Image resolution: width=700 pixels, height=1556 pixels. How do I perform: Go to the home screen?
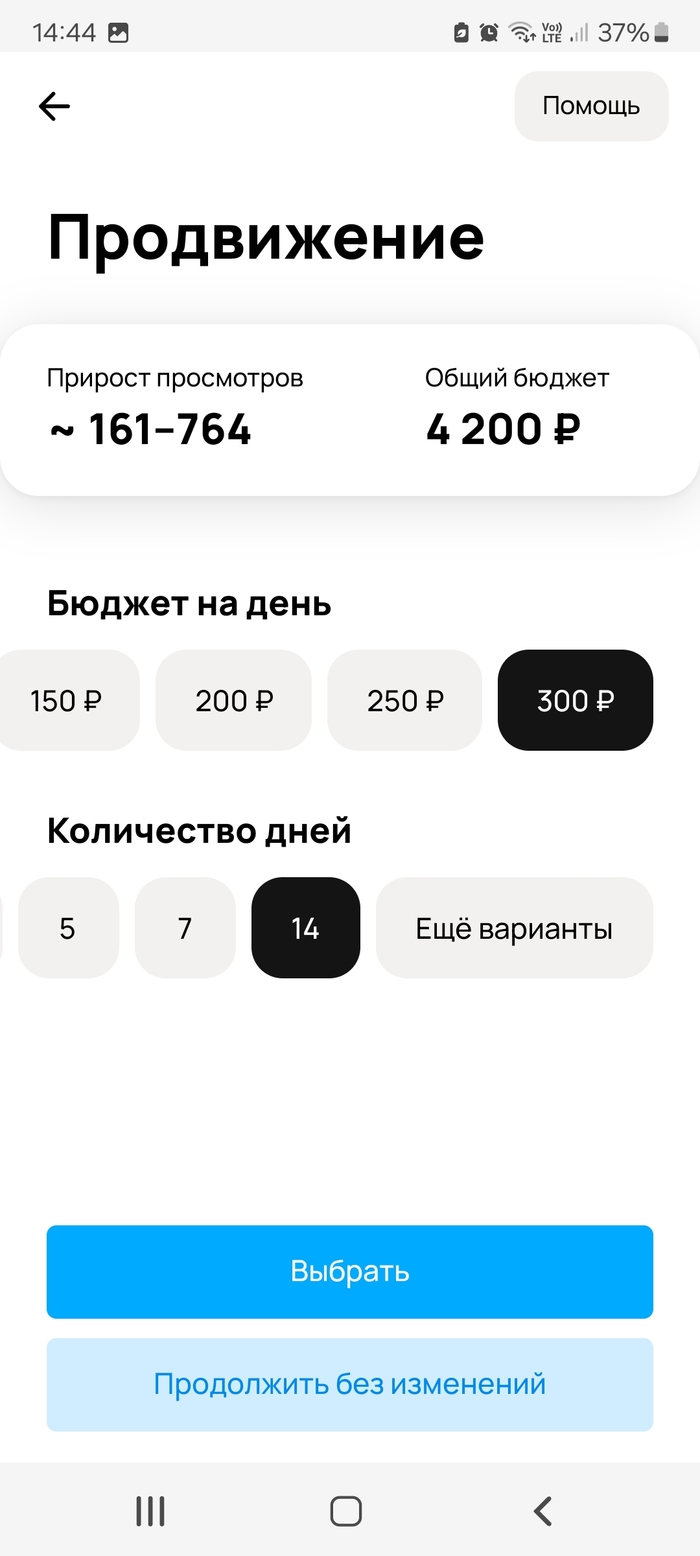346,1511
